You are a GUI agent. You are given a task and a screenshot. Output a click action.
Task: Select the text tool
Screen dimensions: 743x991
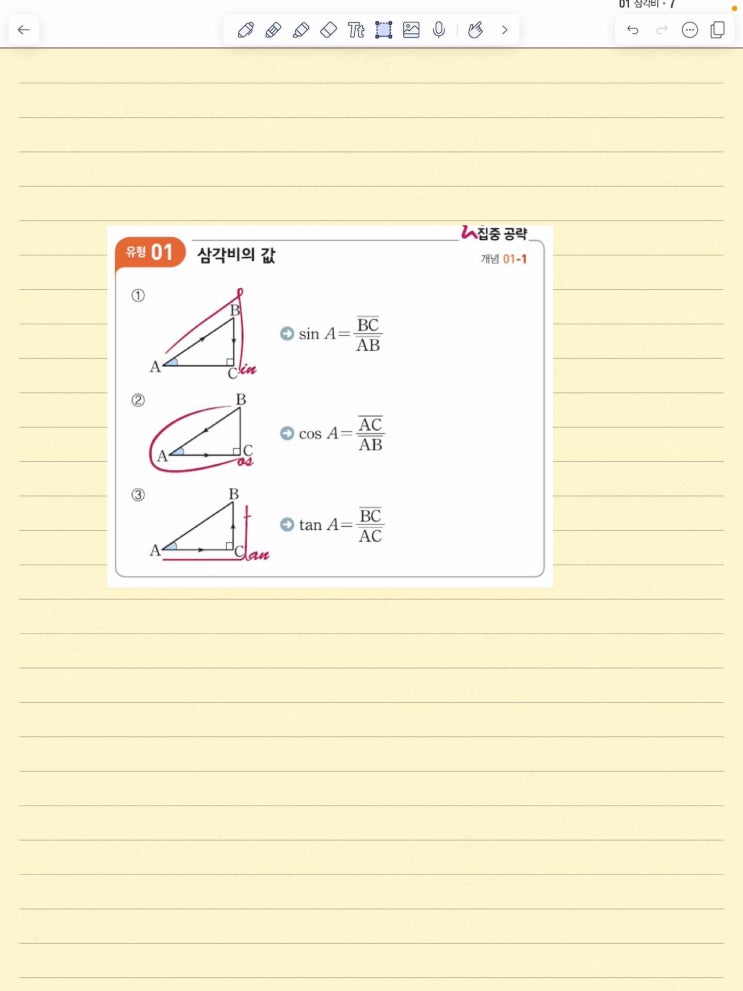pos(356,30)
